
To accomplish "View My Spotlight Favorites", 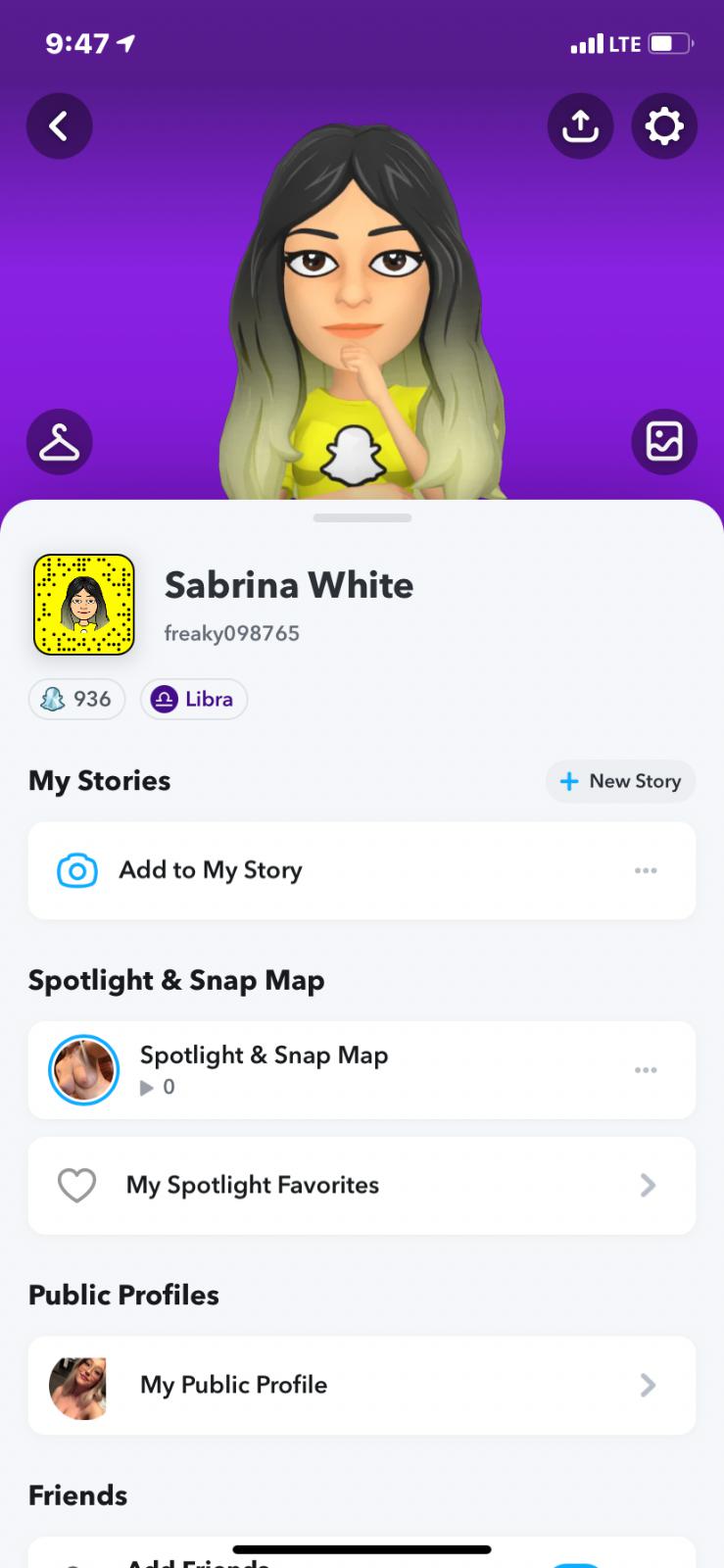I will tap(362, 1185).
